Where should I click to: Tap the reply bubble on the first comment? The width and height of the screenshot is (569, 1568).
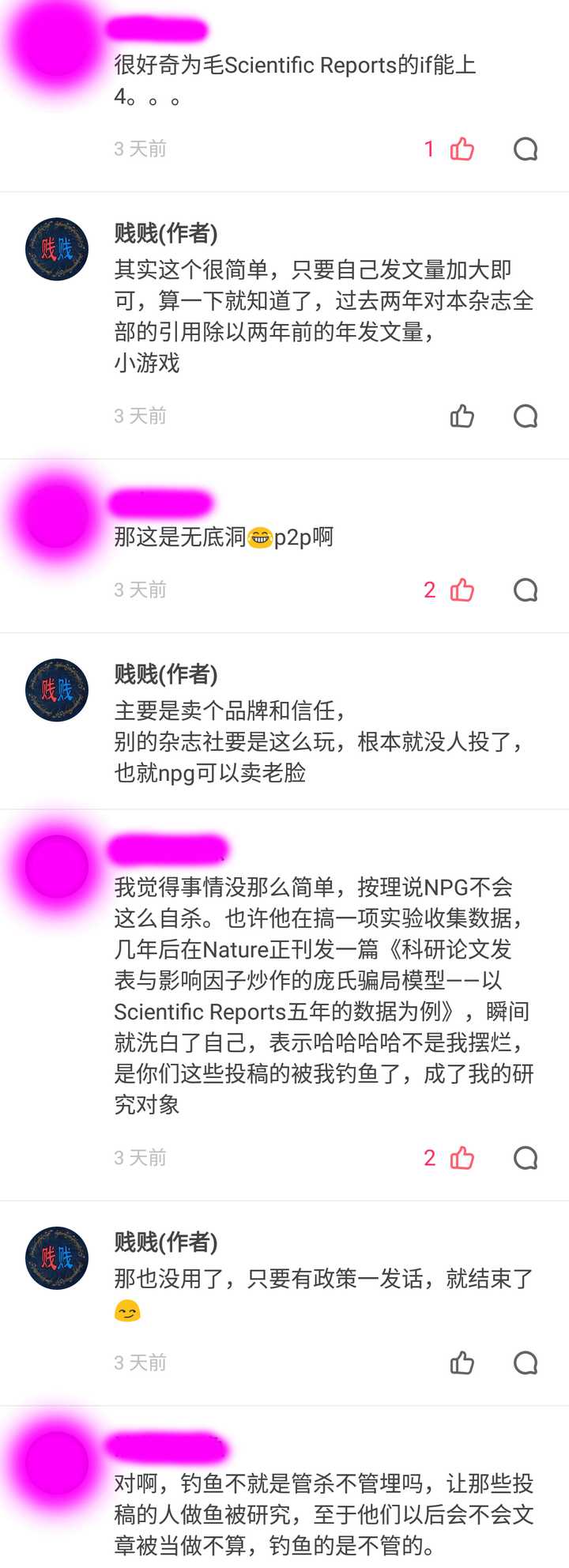coord(524,148)
